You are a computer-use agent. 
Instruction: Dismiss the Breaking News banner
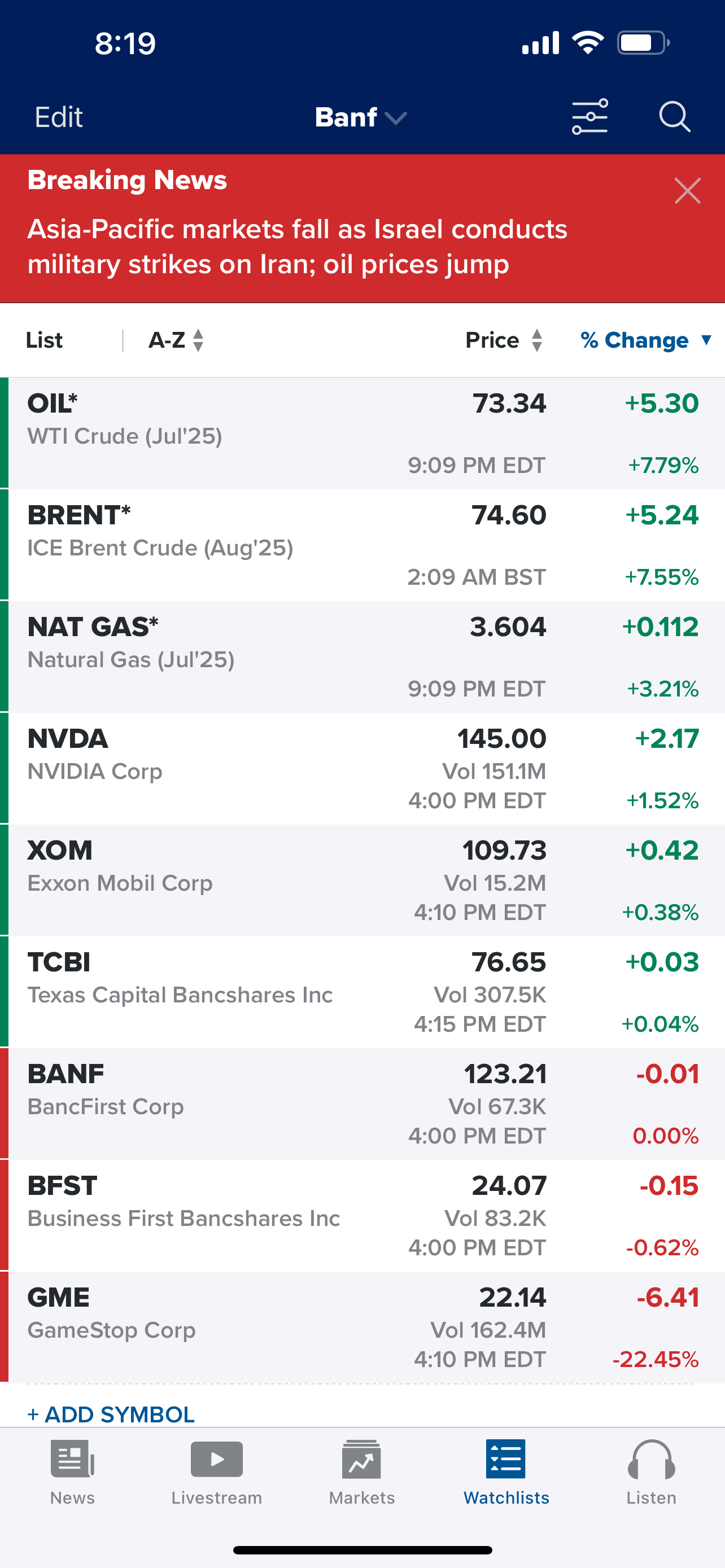687,191
